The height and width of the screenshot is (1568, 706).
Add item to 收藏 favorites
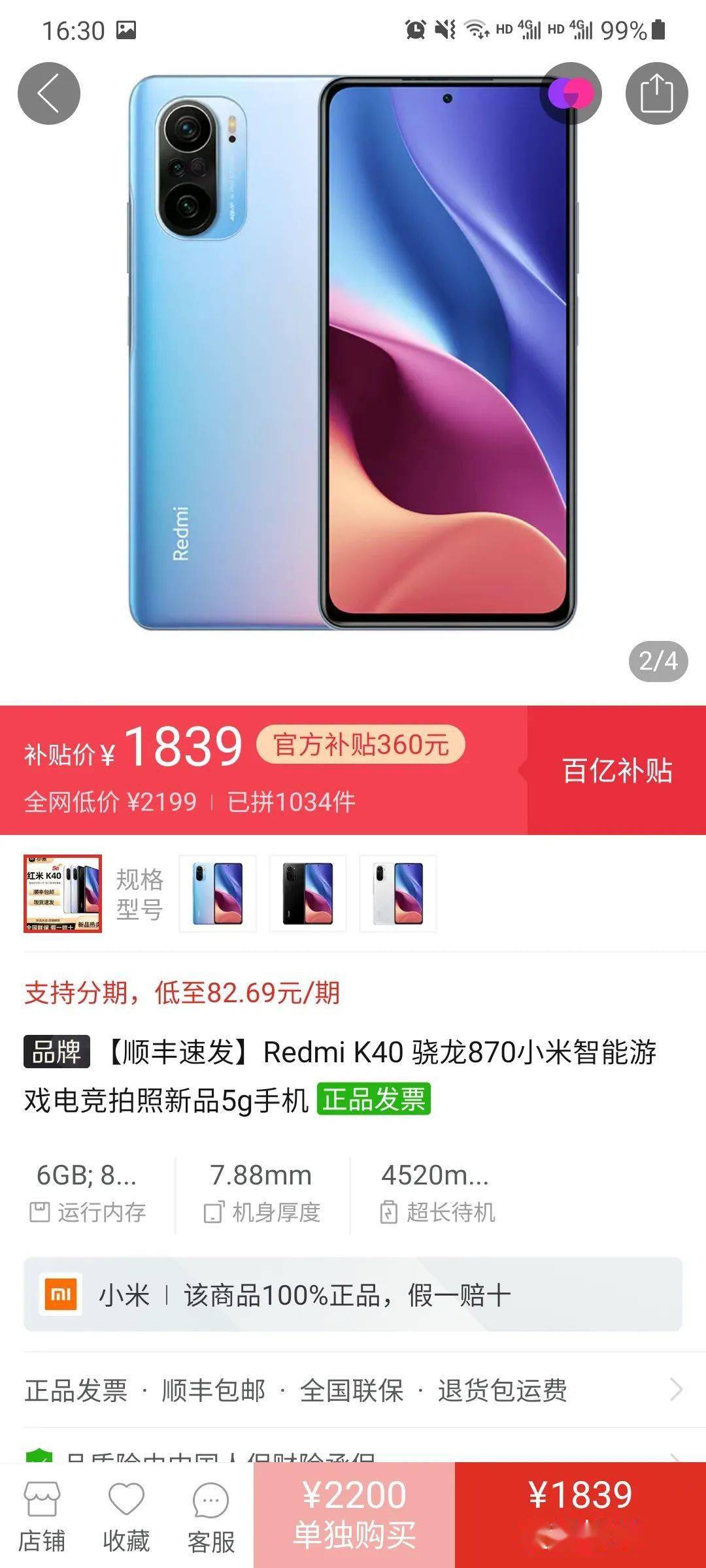tap(126, 1516)
